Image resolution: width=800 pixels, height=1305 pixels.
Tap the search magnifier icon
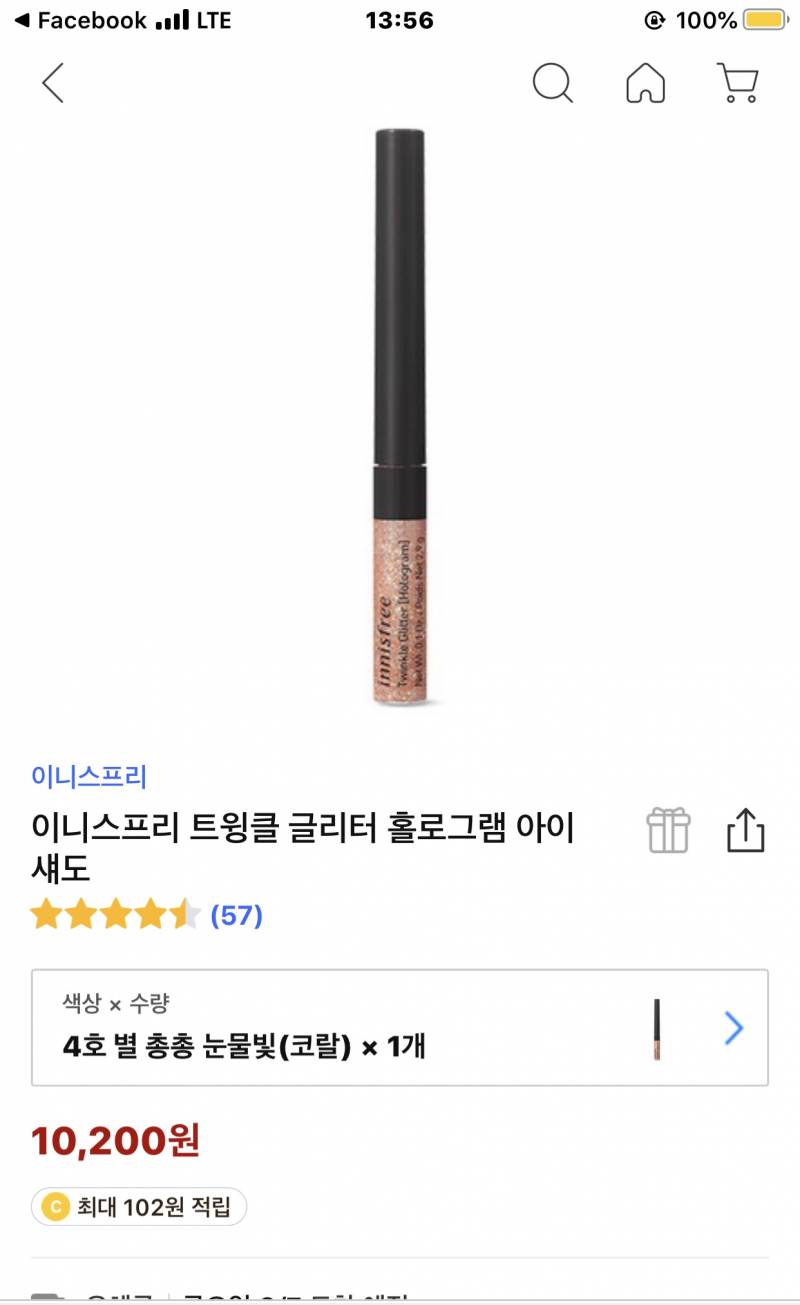553,84
